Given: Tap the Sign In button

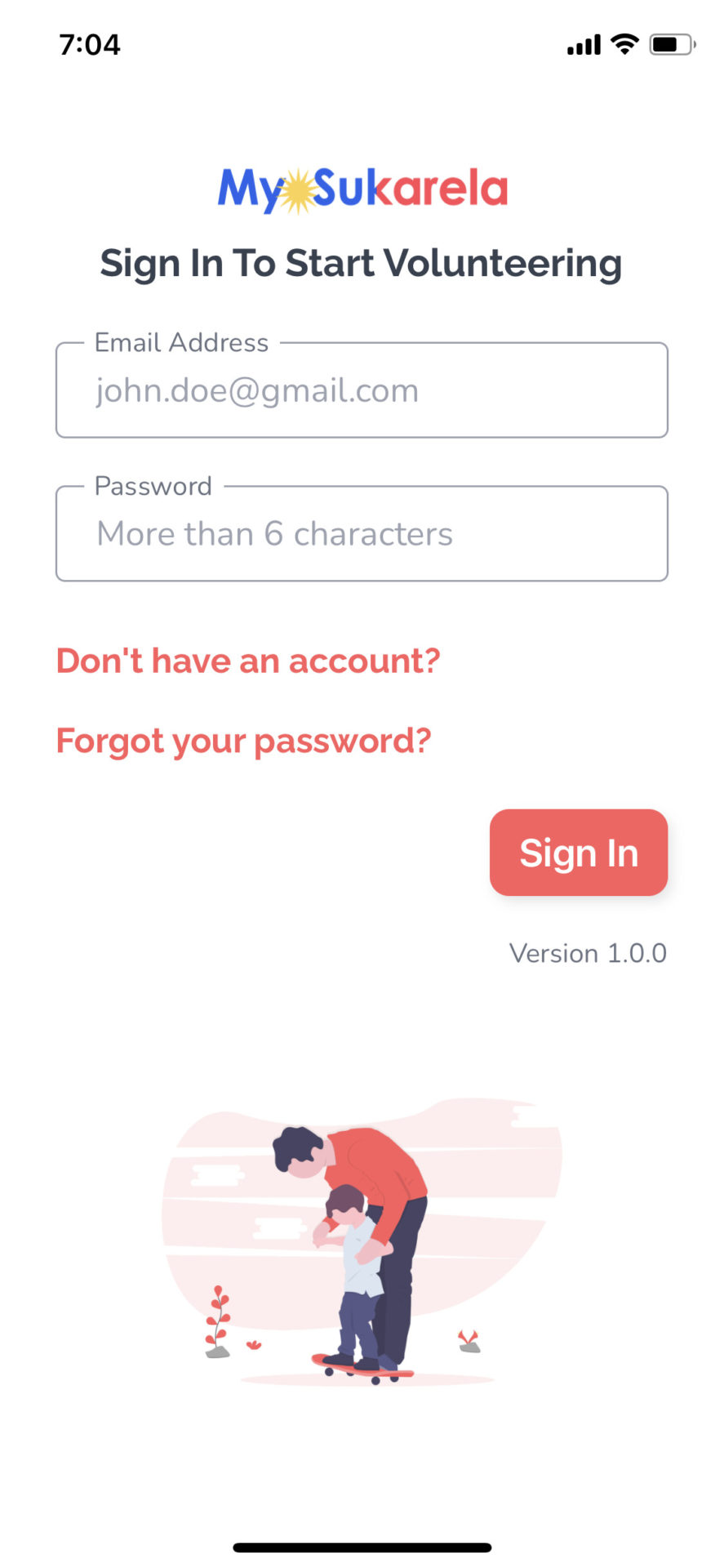Looking at the screenshot, I should 578,853.
